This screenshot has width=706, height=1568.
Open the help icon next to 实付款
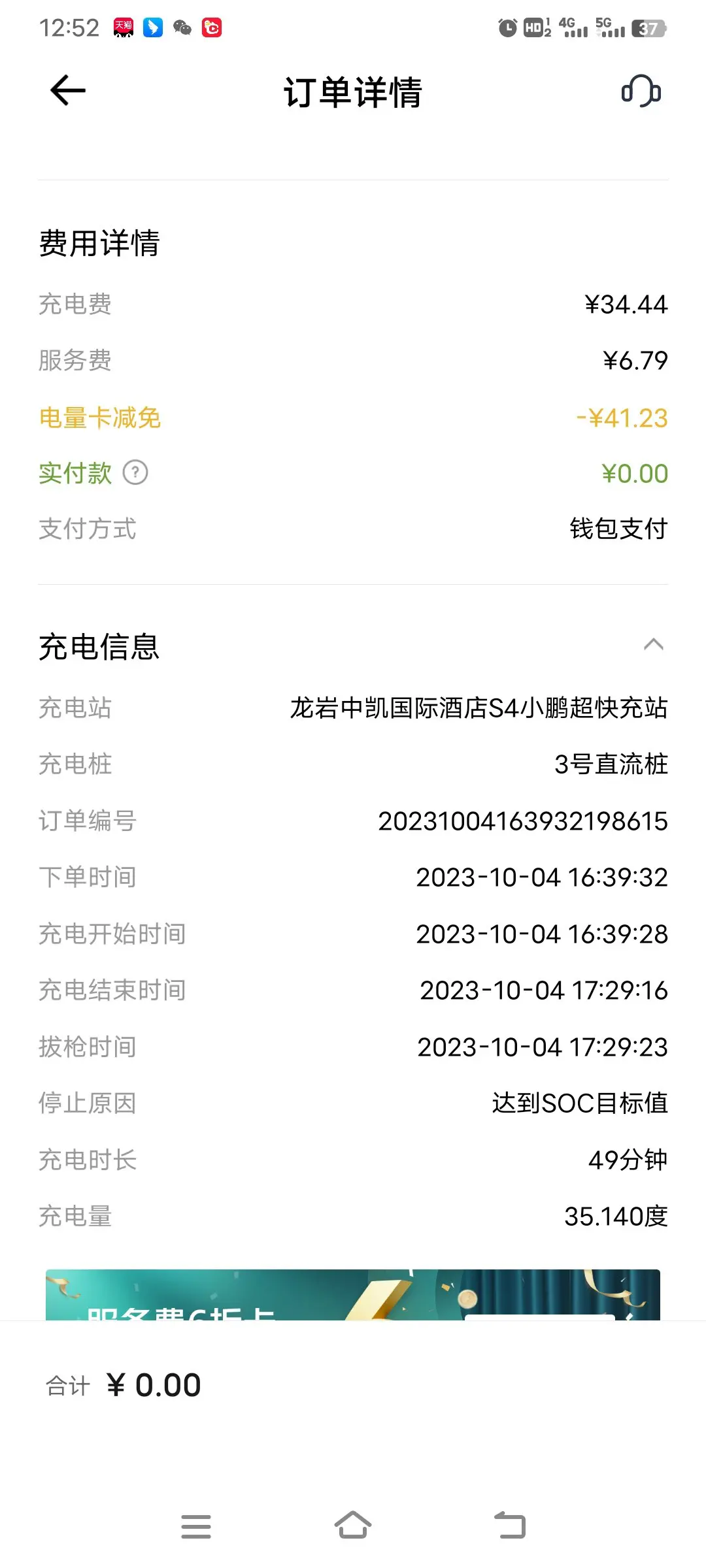[135, 472]
